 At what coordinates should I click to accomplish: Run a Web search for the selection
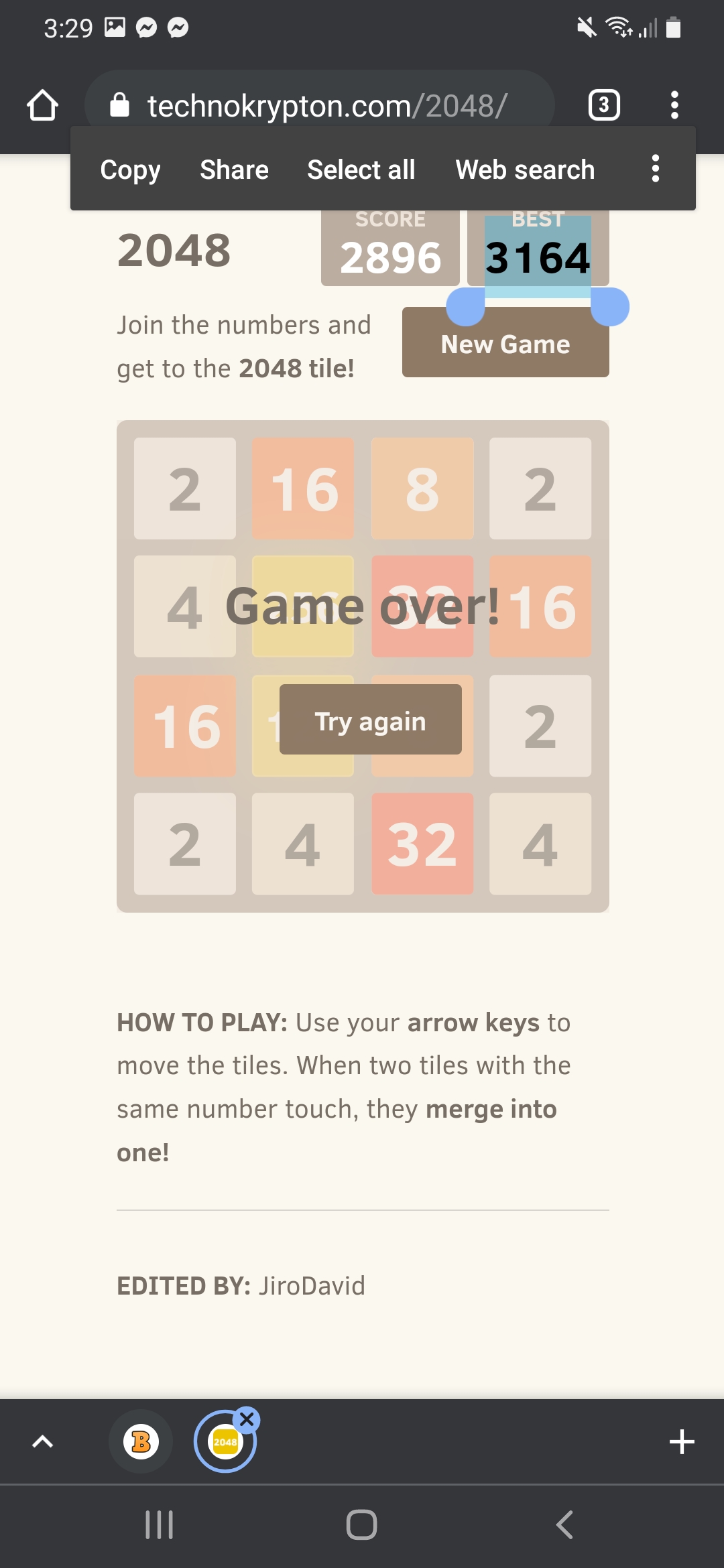525,170
